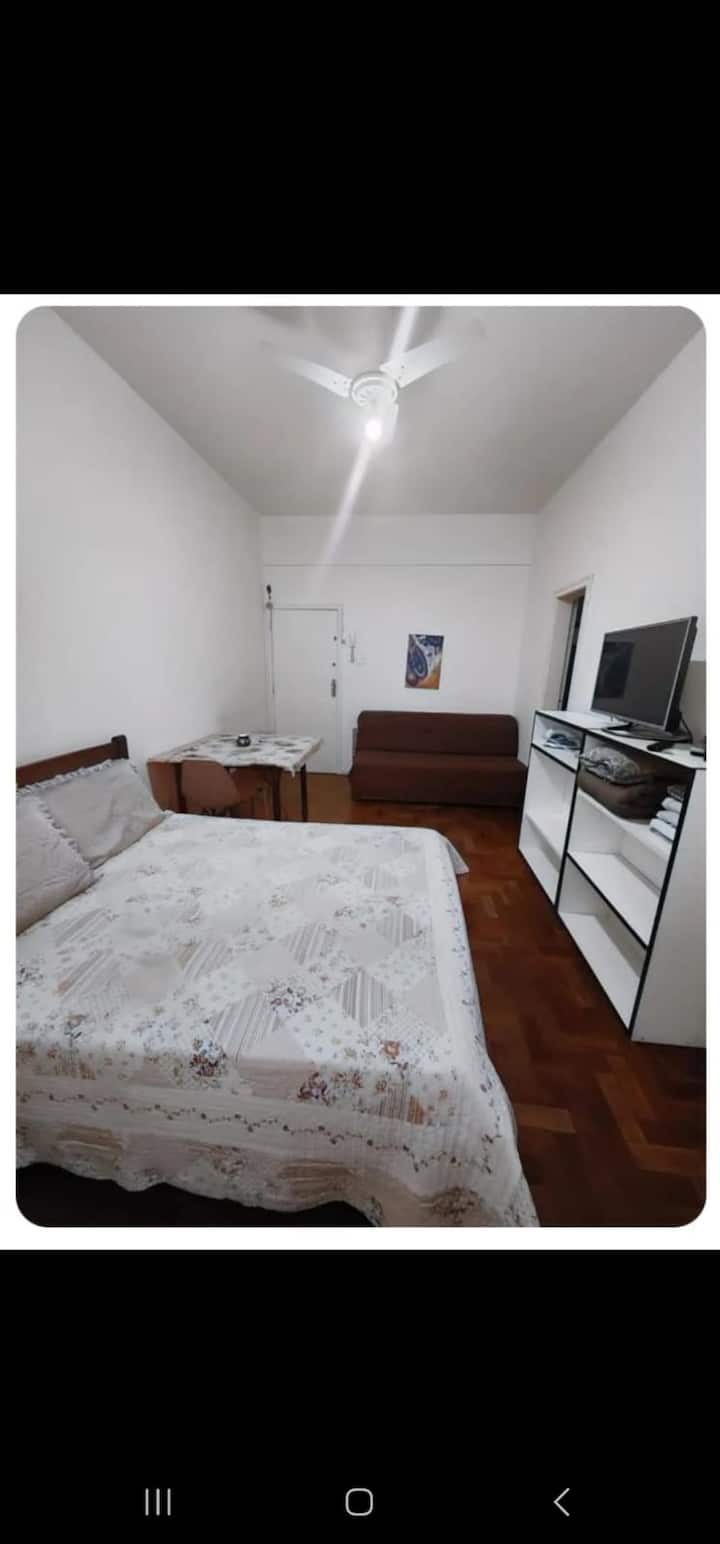Tap the home button in navigation bar

pyautogui.click(x=359, y=1501)
